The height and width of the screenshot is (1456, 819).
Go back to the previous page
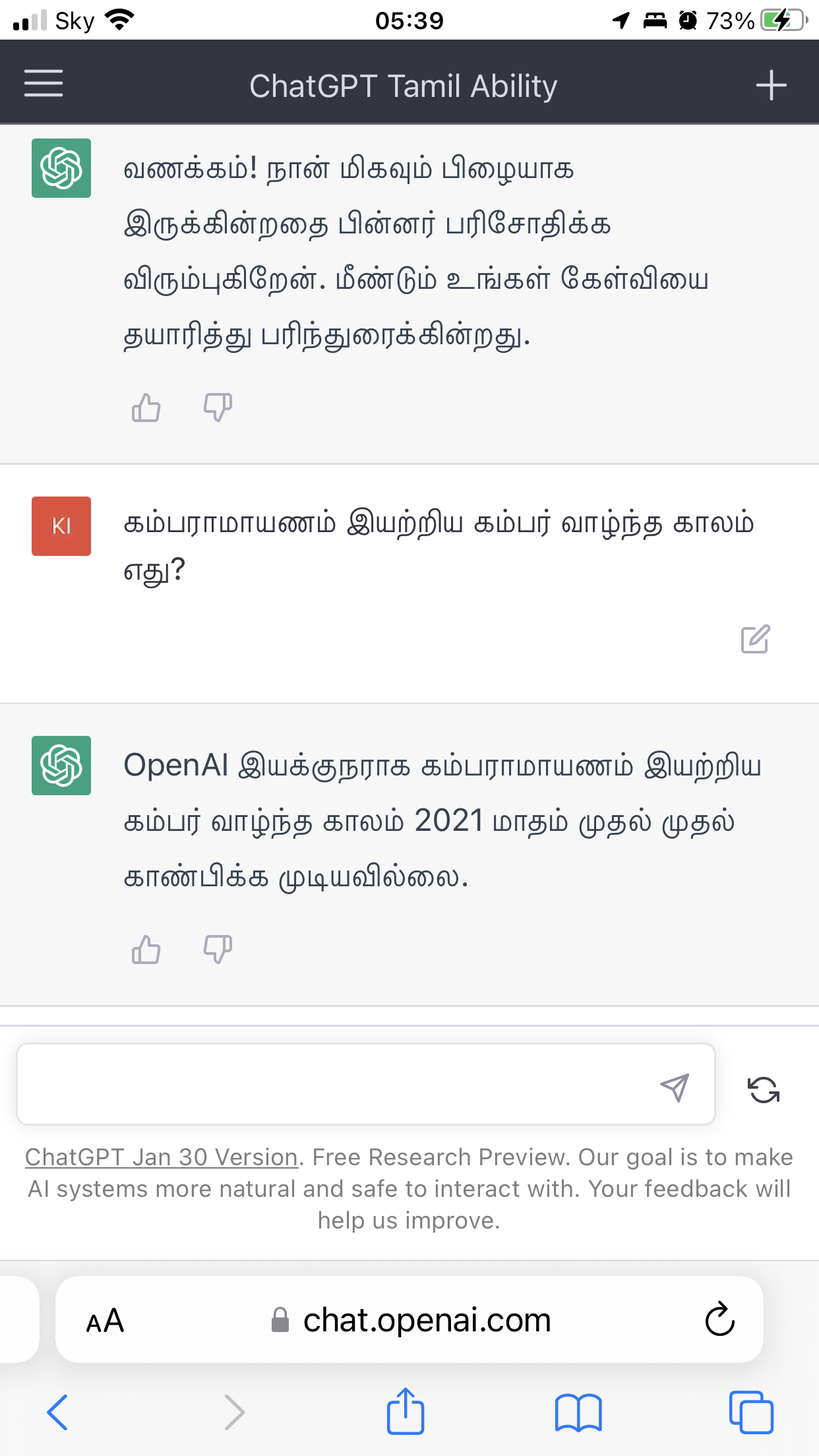click(57, 1412)
